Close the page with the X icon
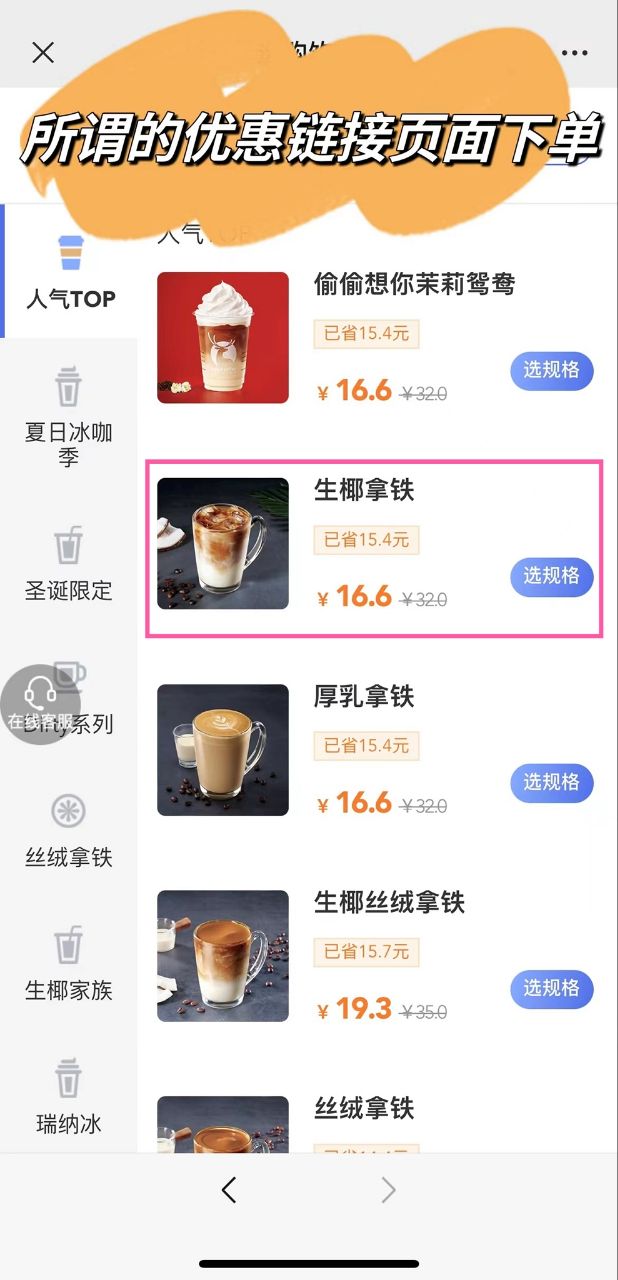Viewport: 618px width, 1280px height. point(43,53)
